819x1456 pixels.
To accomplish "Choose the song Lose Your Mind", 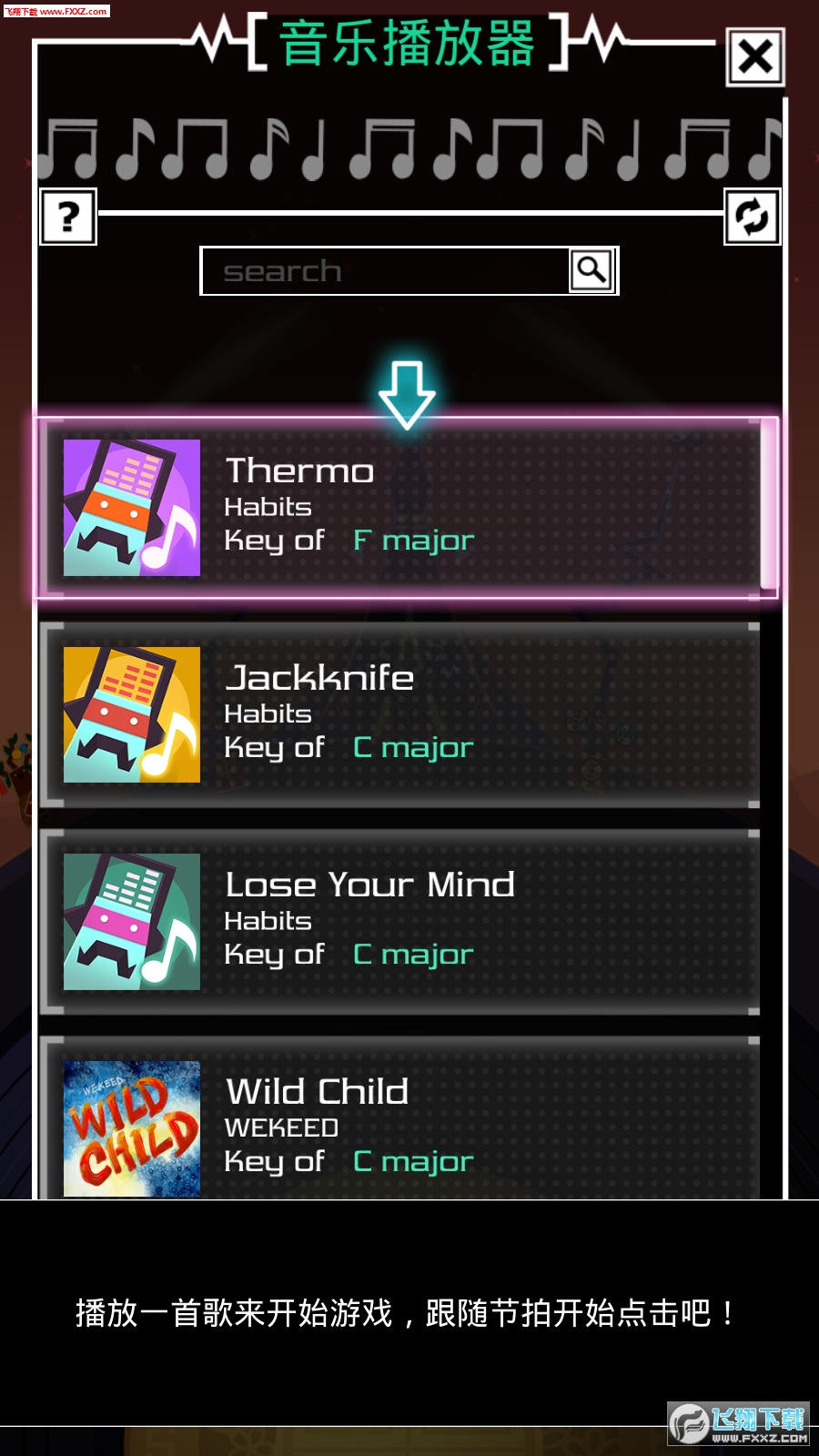I will [400, 921].
